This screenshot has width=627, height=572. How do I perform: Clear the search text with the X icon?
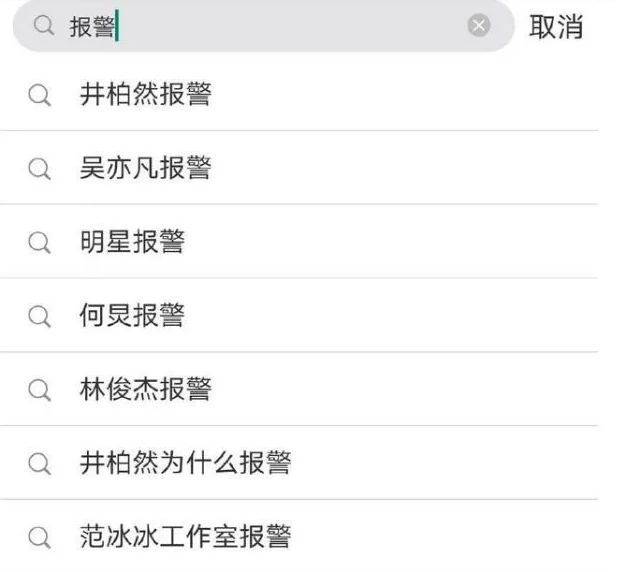[x=479, y=25]
